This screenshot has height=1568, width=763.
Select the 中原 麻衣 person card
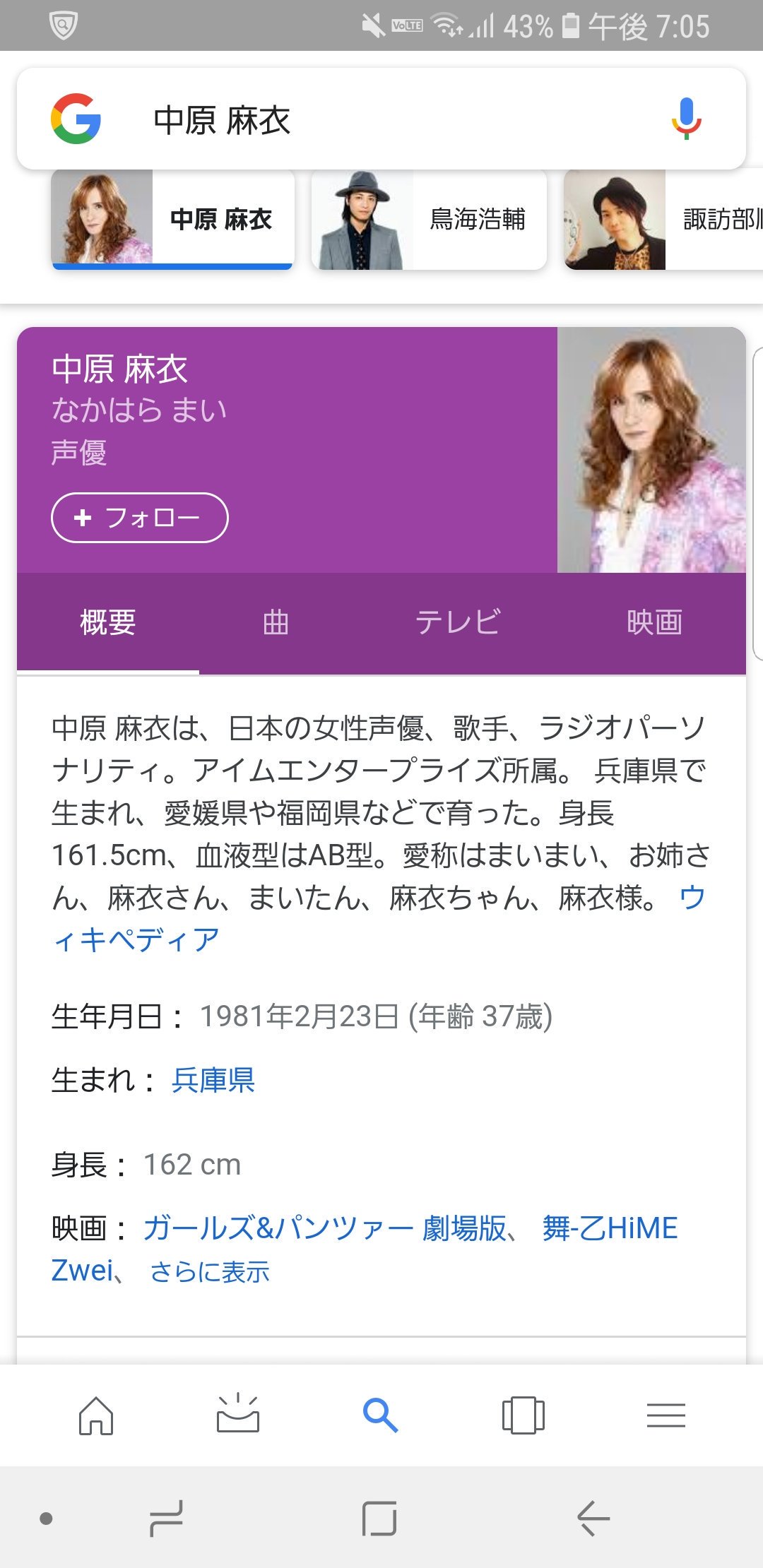[172, 220]
